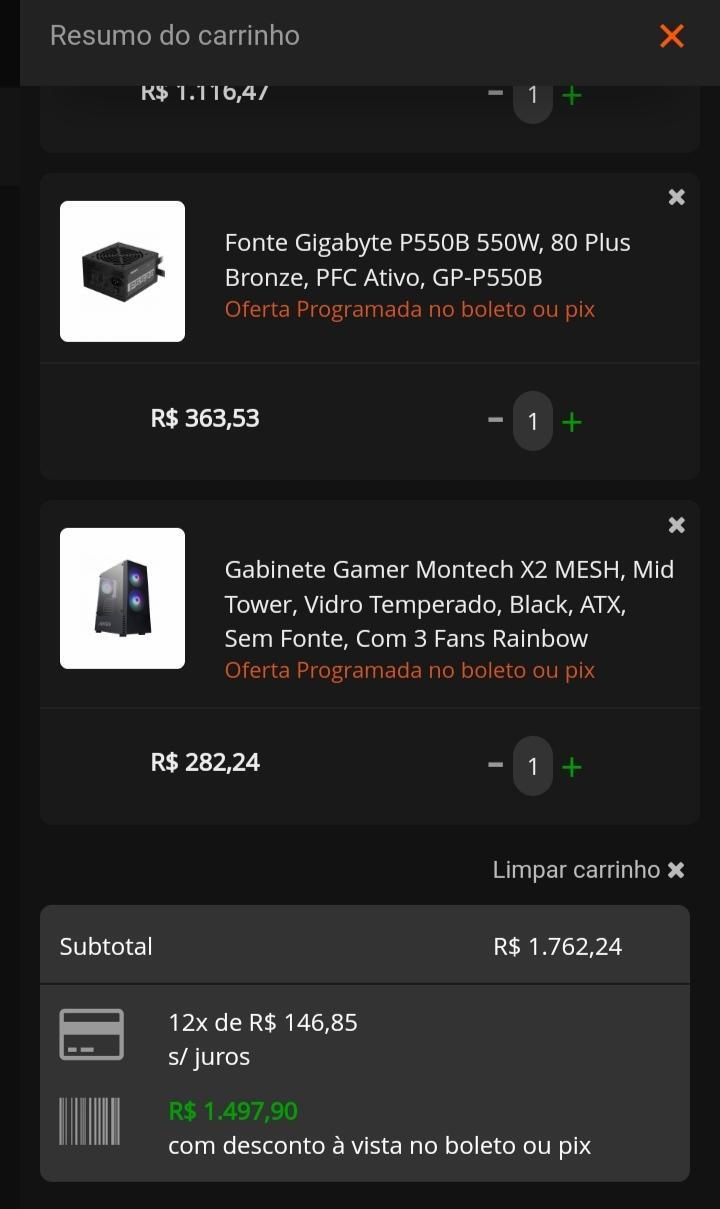
Task: Increase quantity of Gabinete Gamer Montech
Action: pos(572,767)
